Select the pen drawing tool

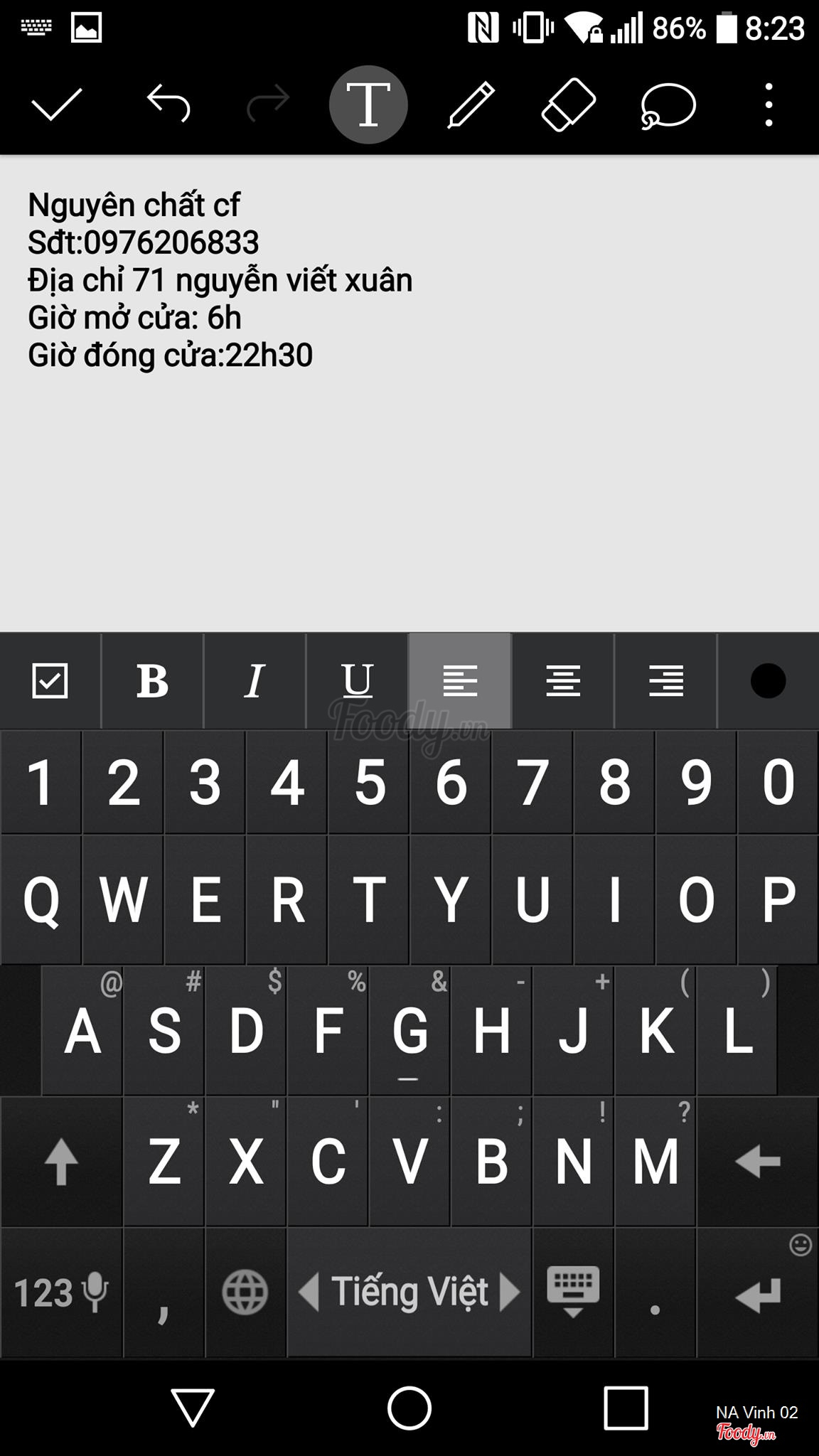(x=470, y=105)
